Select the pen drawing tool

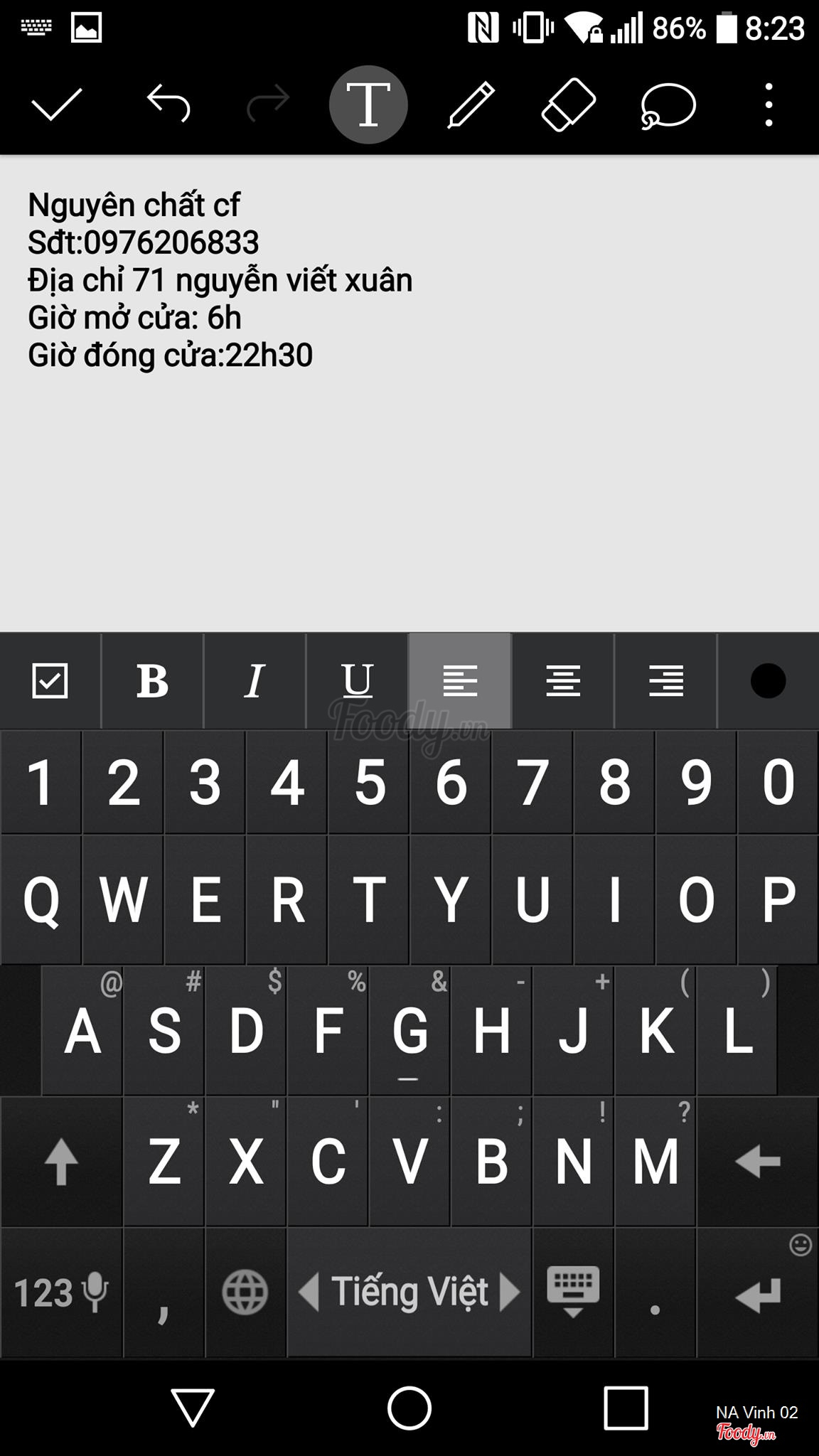(x=470, y=105)
